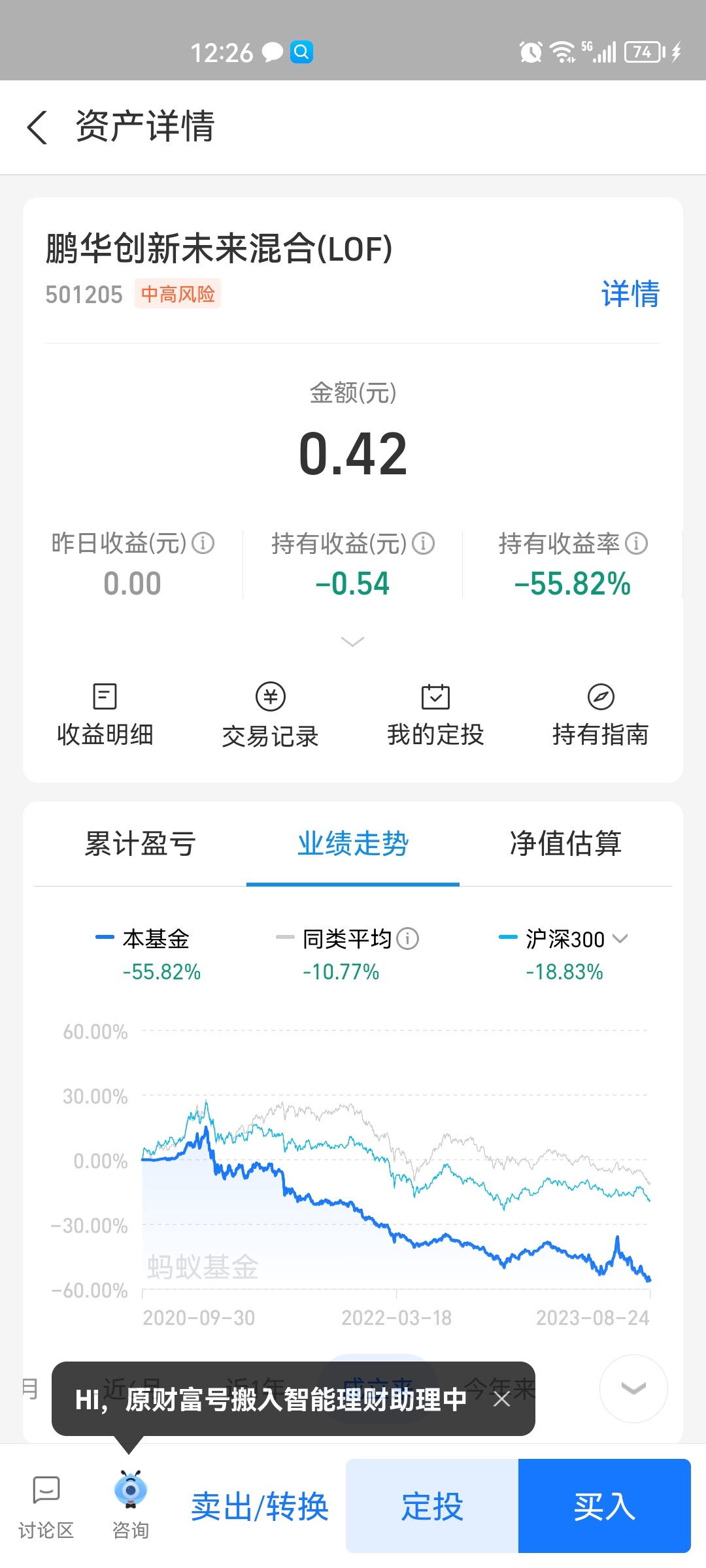Viewport: 706px width, 1568px height.
Task: Show info for 同类平均
Action: [x=408, y=939]
